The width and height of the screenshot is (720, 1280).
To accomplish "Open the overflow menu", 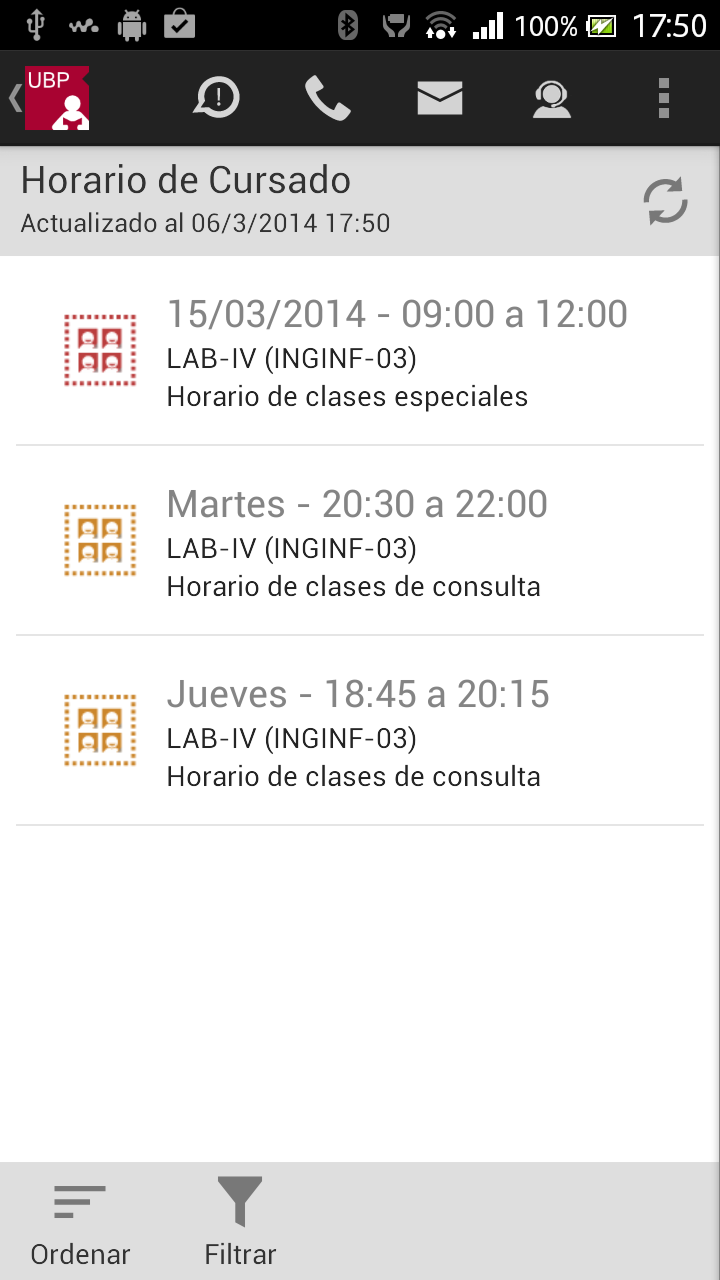I will pos(663,98).
